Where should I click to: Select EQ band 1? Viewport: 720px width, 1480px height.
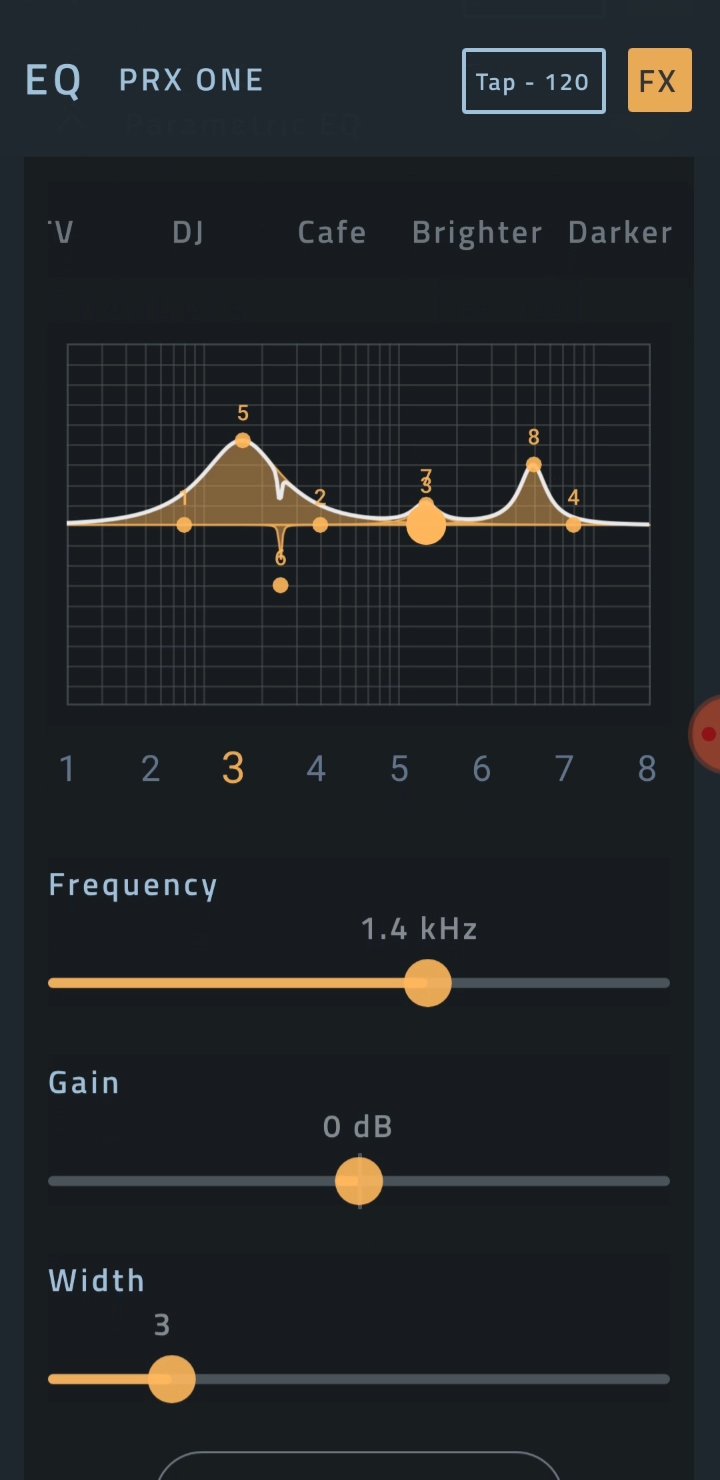tap(67, 769)
